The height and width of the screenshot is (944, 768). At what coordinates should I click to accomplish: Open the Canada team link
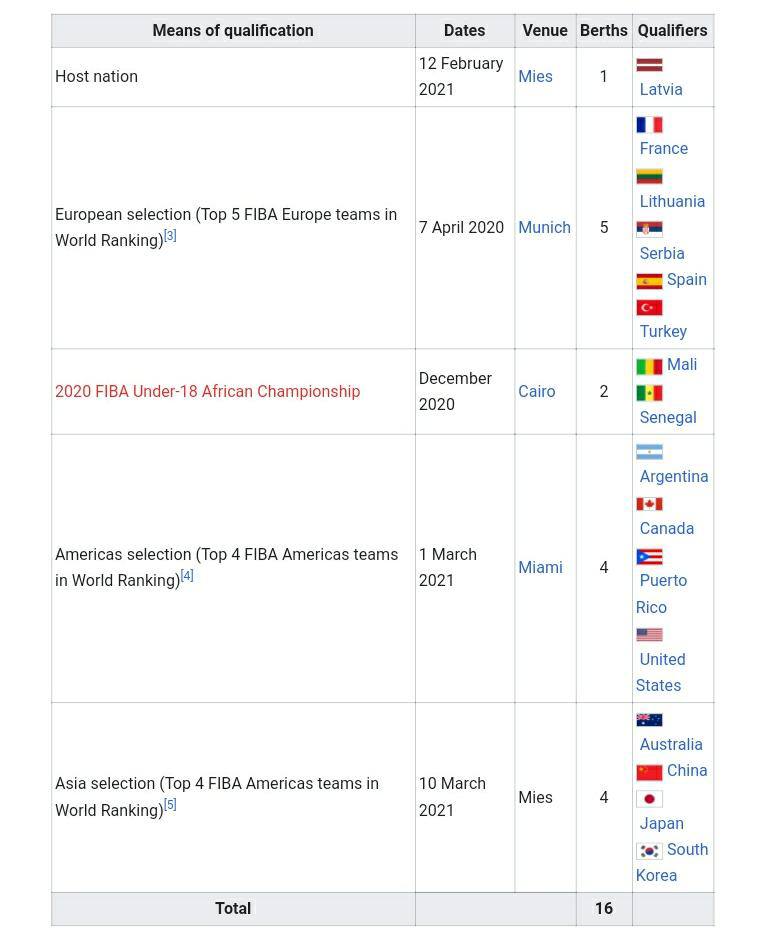point(666,528)
